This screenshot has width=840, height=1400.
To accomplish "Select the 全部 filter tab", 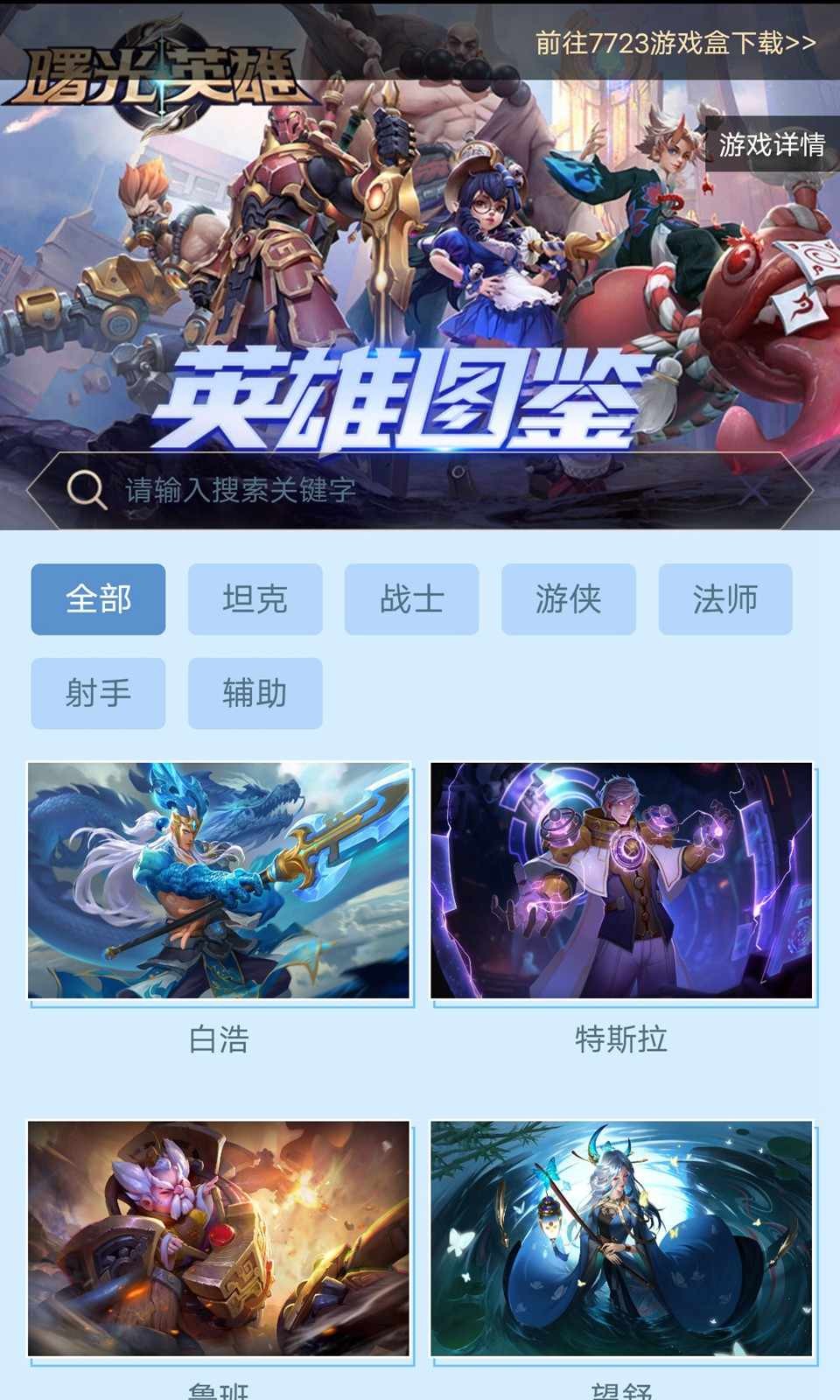I will 98,599.
